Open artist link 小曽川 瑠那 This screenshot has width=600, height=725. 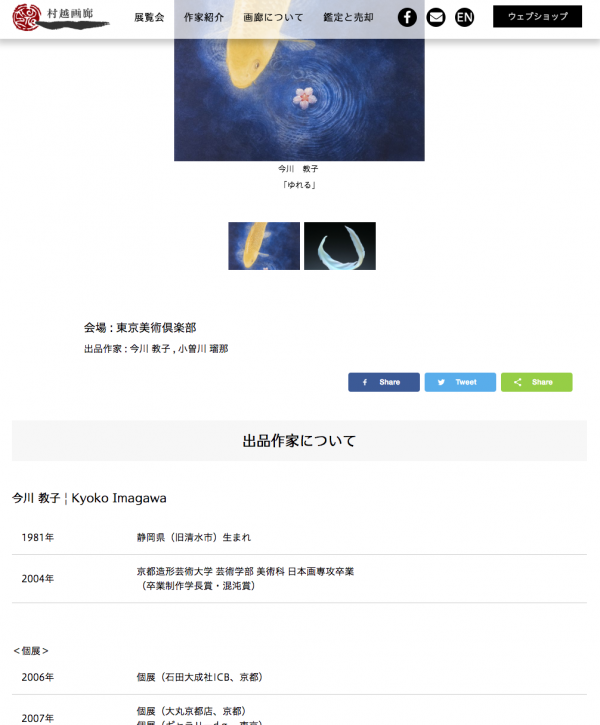(203, 349)
